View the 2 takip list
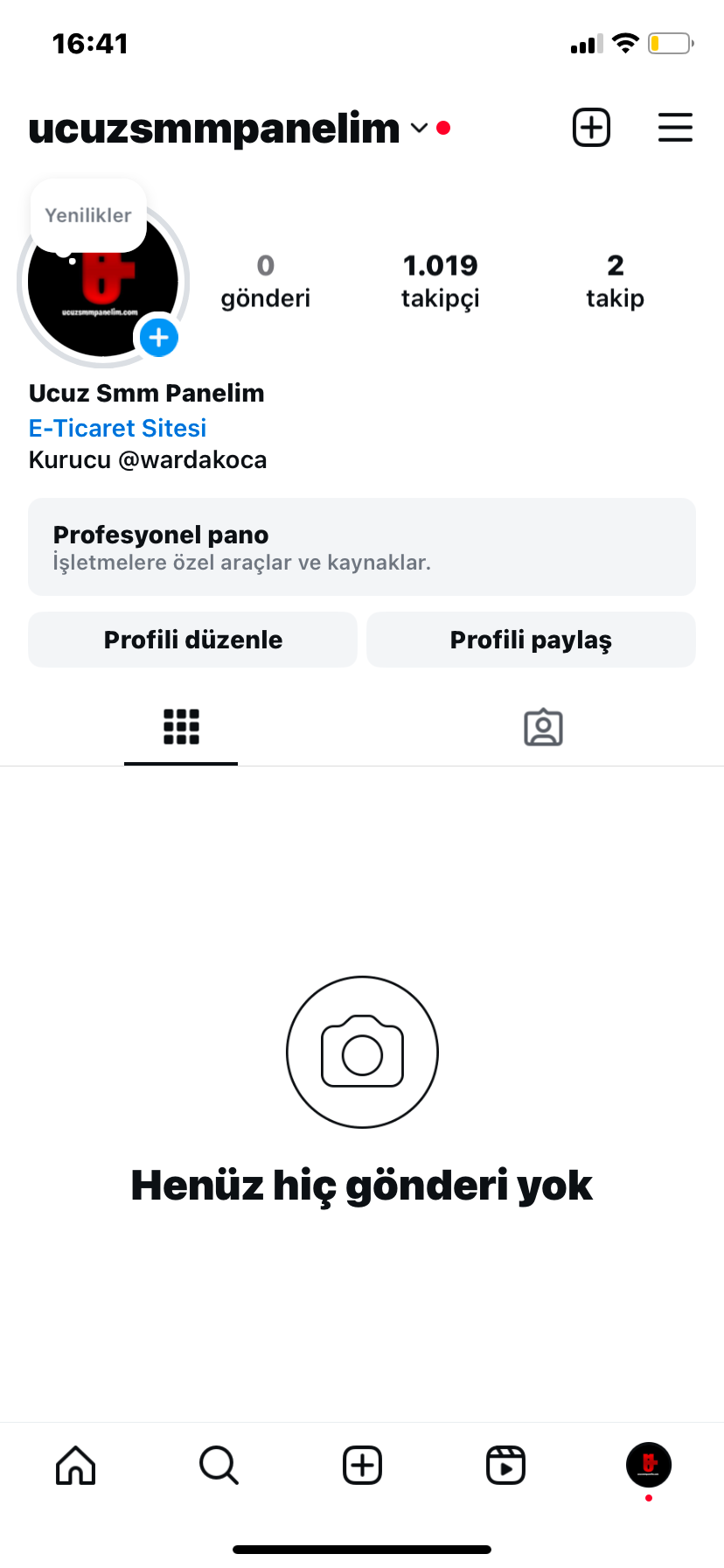The image size is (724, 1568). point(616,281)
